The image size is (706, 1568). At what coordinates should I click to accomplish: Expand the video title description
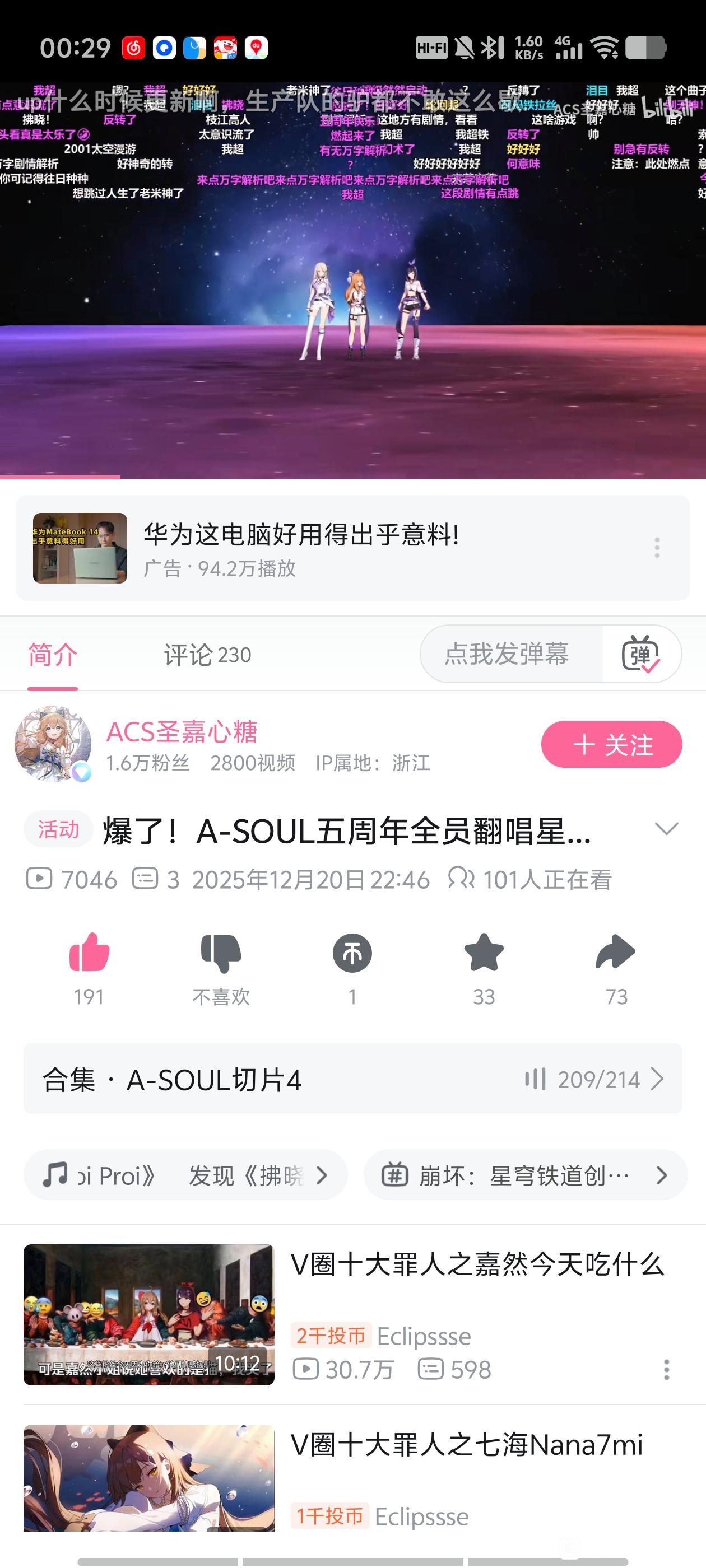[666, 829]
